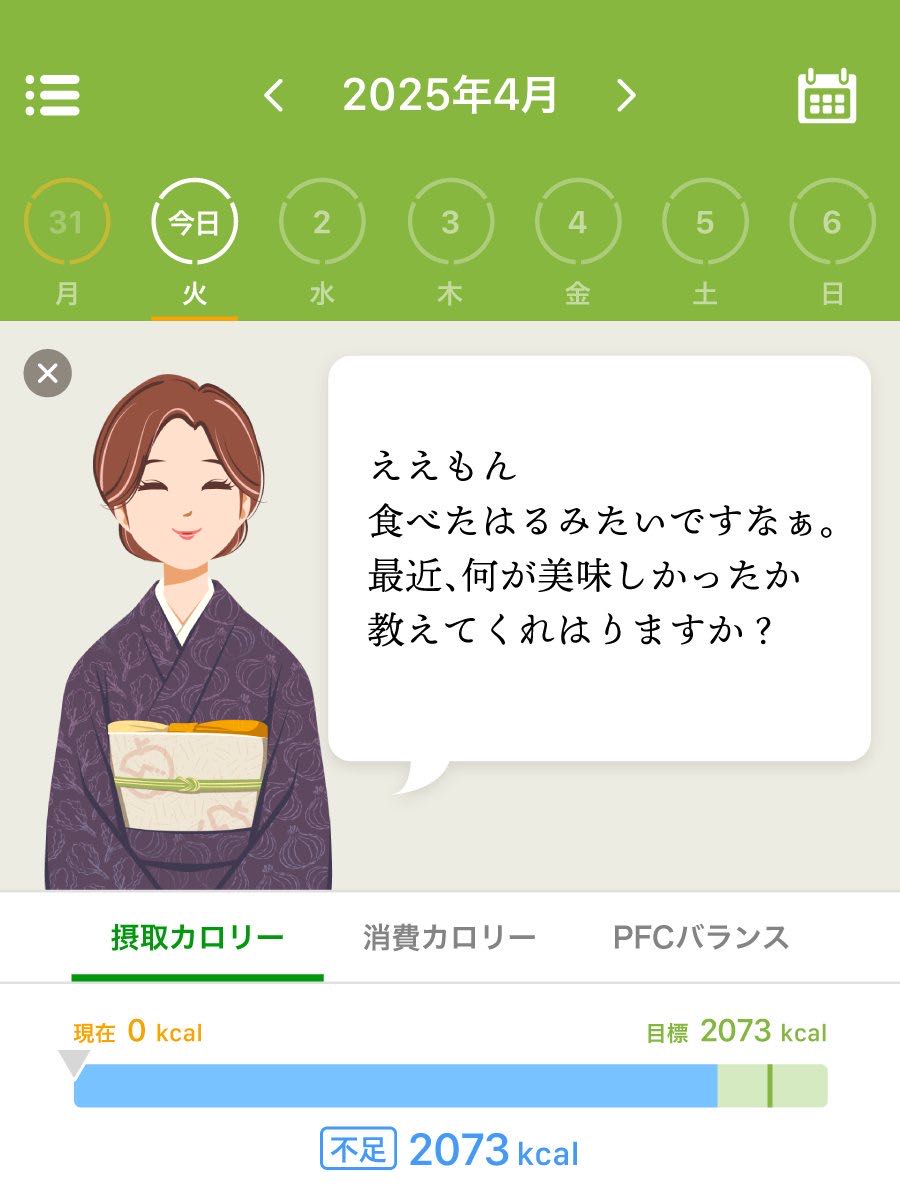900x1200 pixels.
Task: Go to the next month
Action: pos(626,96)
